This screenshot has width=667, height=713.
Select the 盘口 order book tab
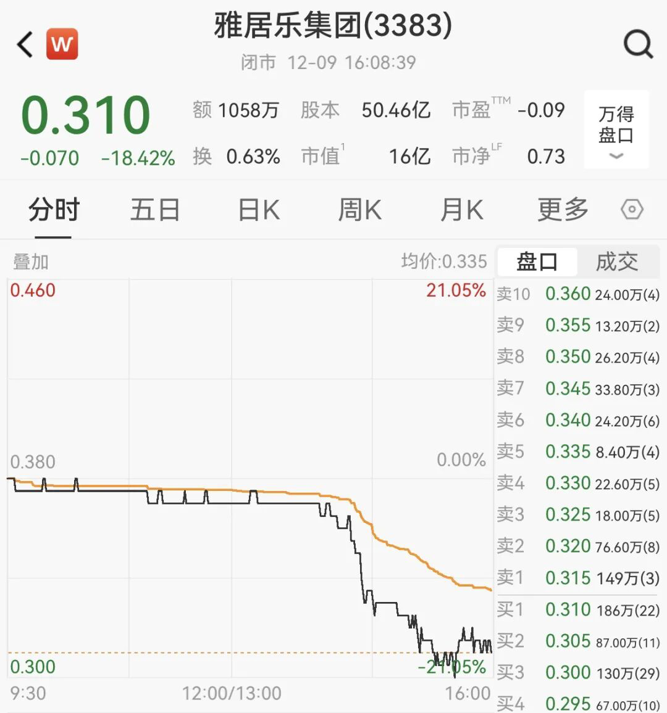point(537,262)
